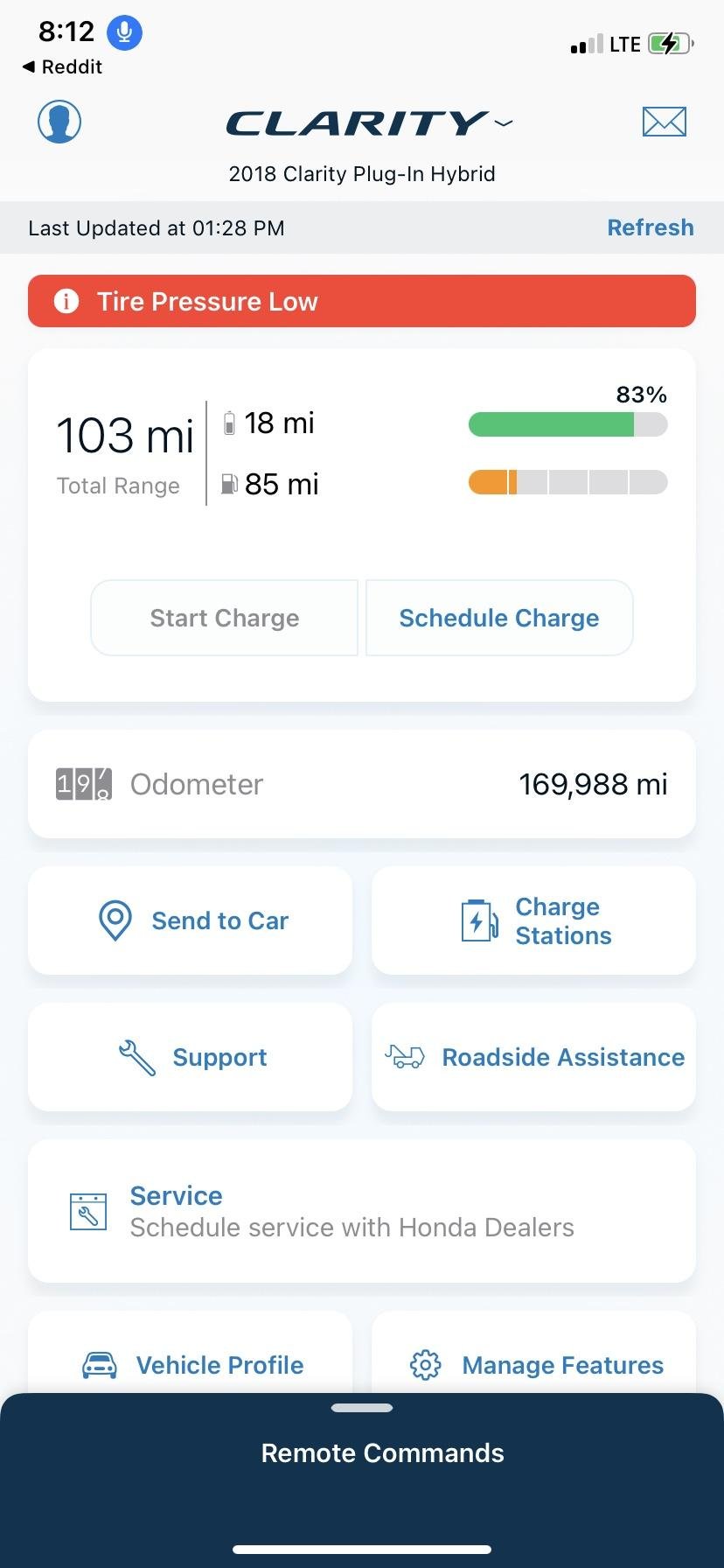Image resolution: width=724 pixels, height=1568 pixels.
Task: Open the Tire Pressure Low alert
Action: [x=362, y=301]
